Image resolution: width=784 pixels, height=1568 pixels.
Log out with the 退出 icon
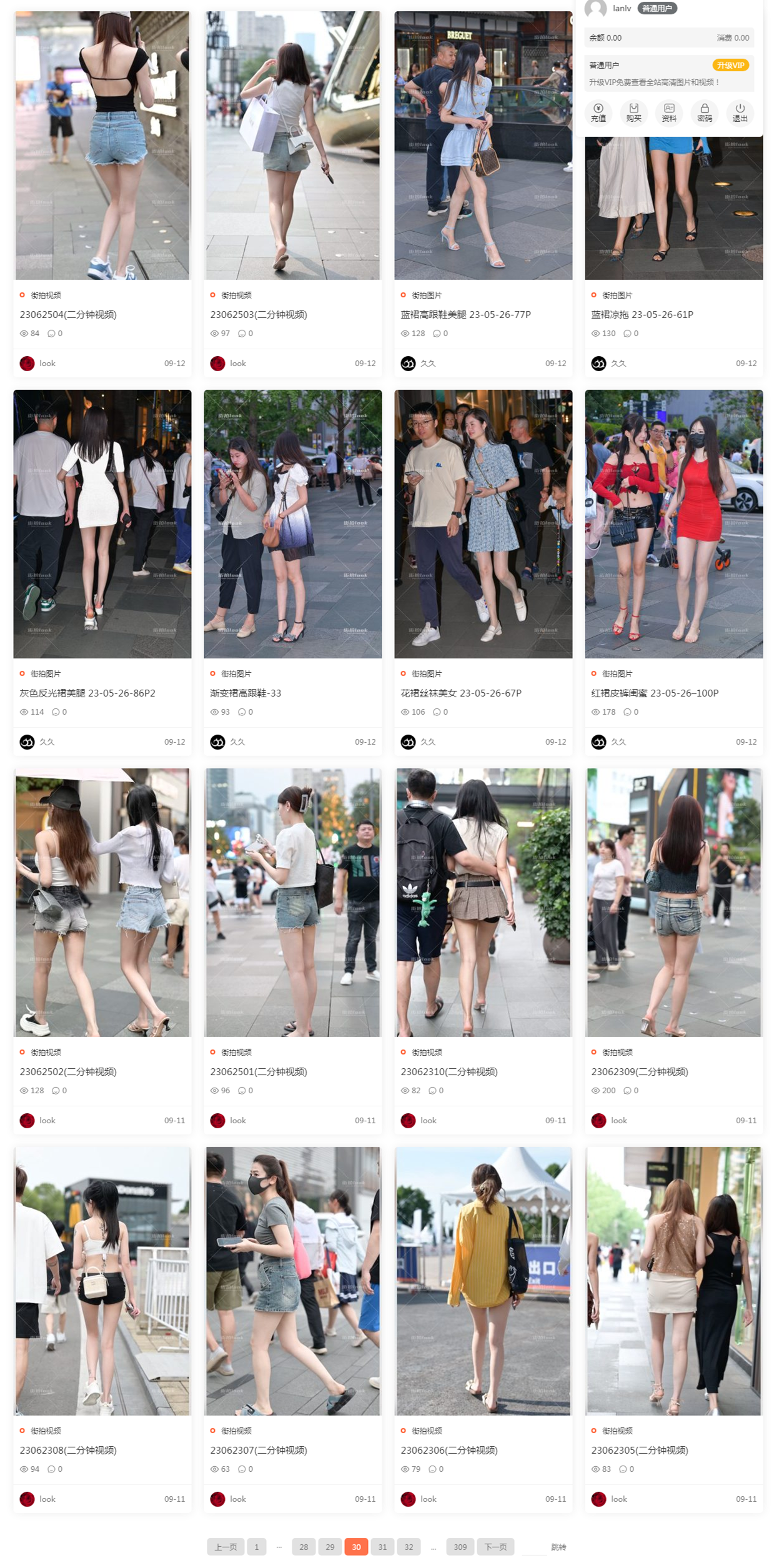(740, 112)
